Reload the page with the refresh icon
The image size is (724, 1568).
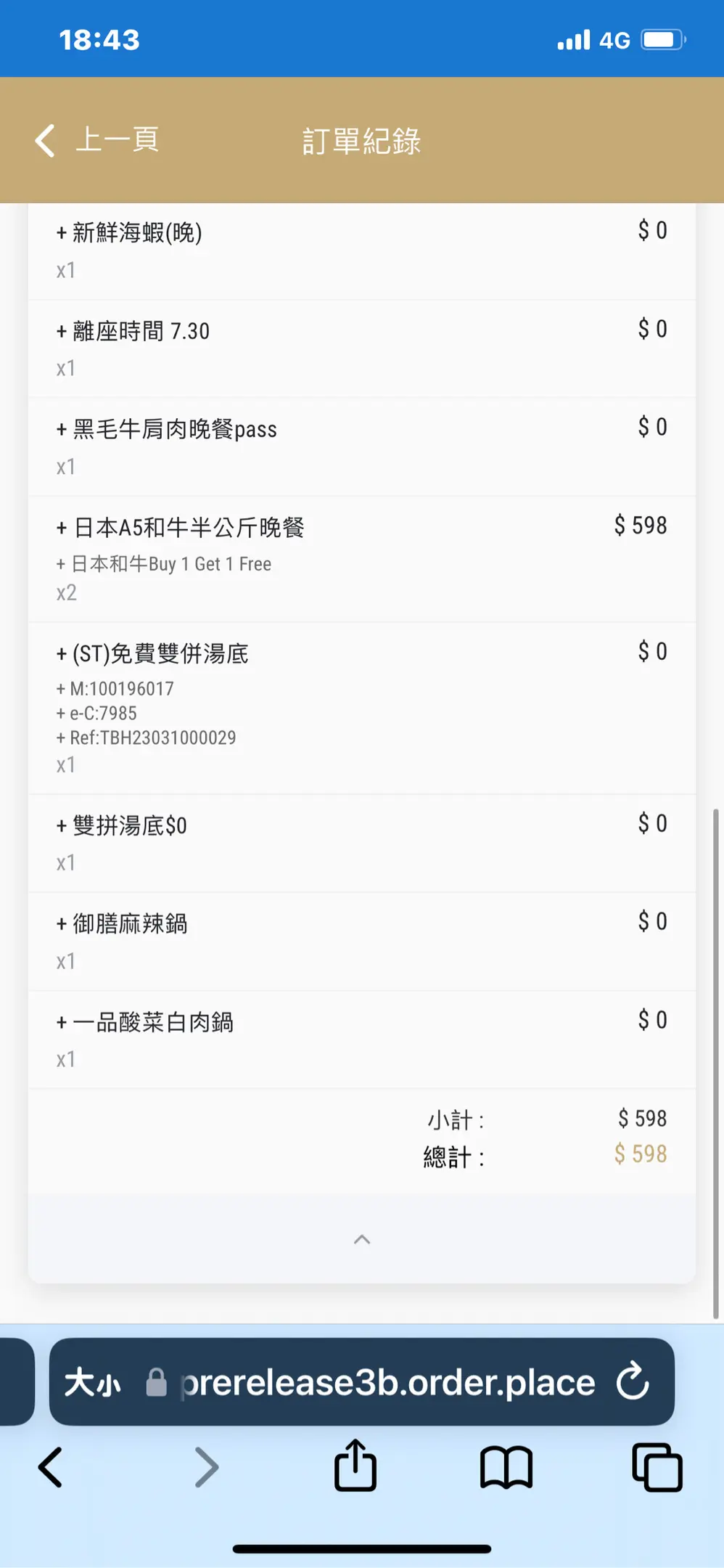coord(633,1381)
